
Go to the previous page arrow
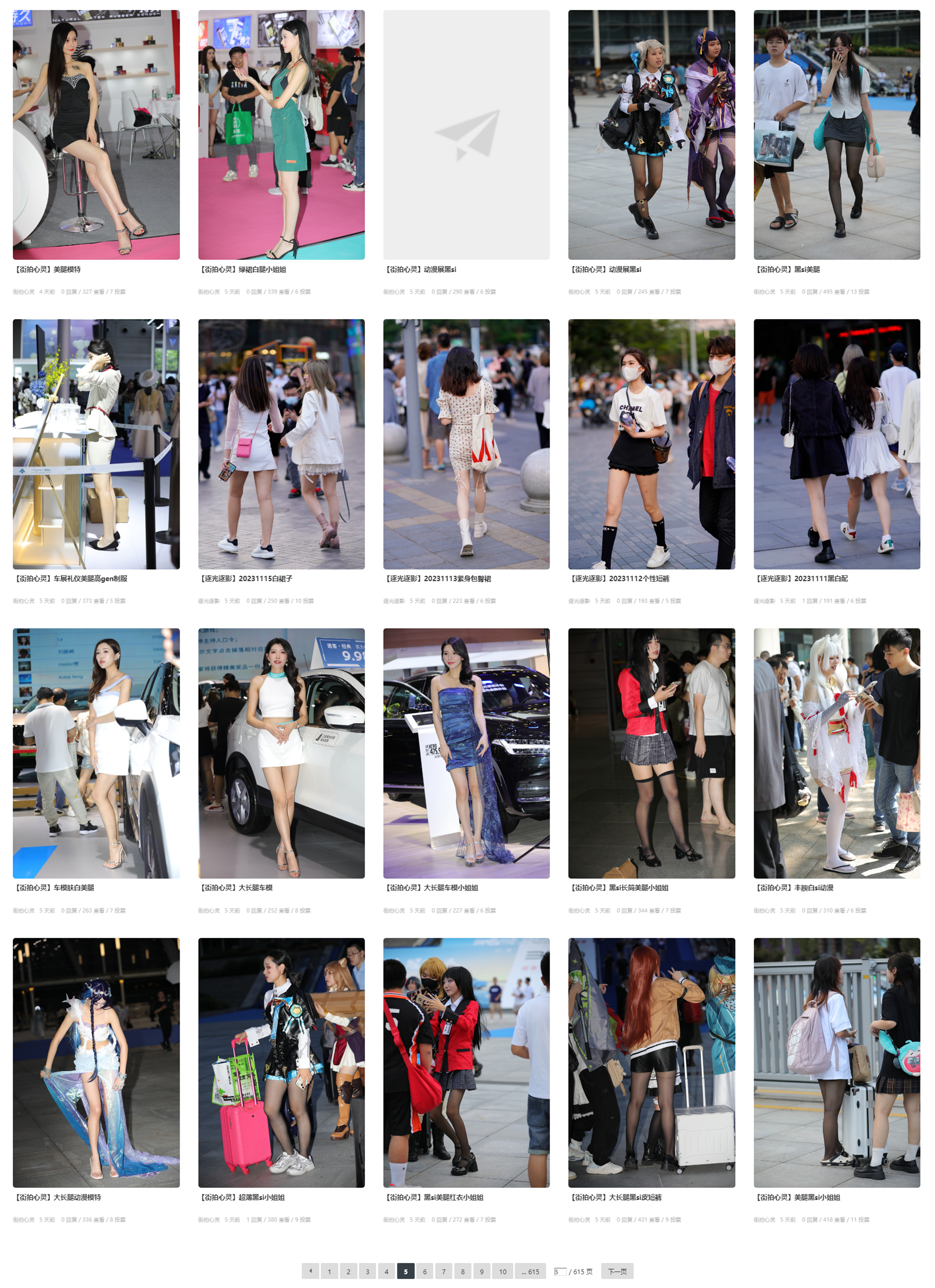point(310,1271)
